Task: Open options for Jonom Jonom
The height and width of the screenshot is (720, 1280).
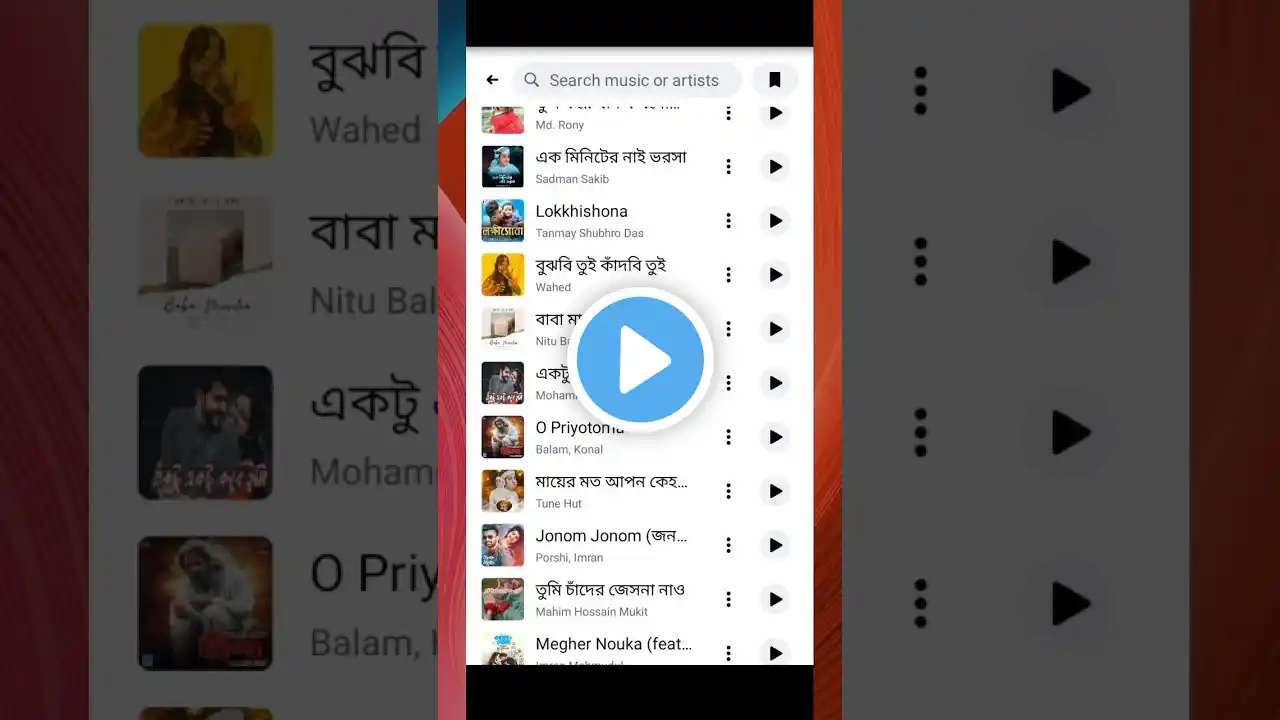Action: pyautogui.click(x=728, y=545)
